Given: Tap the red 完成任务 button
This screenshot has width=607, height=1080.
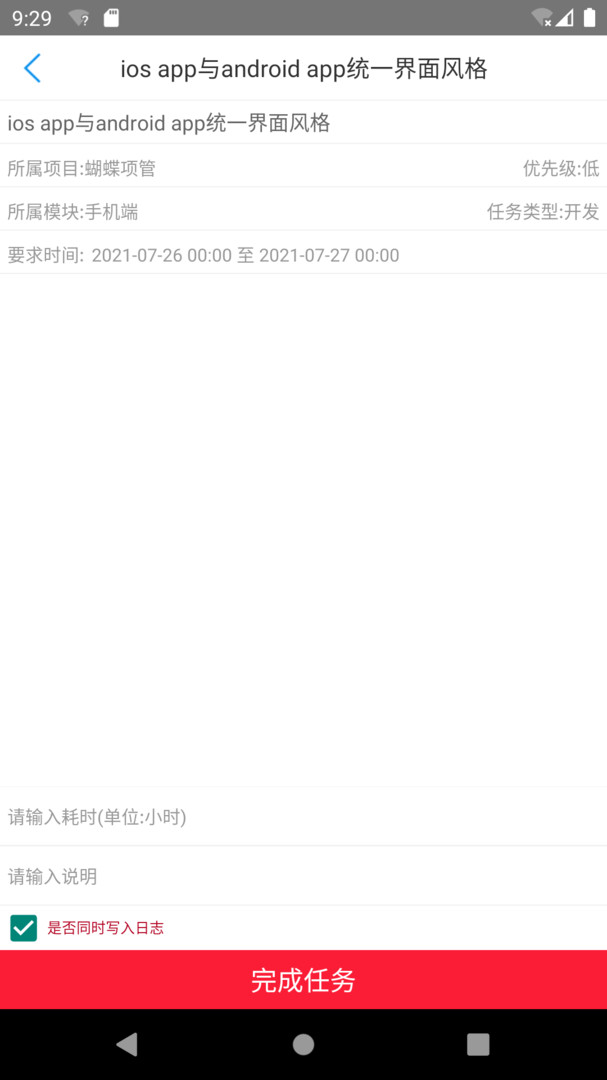Looking at the screenshot, I should [x=303, y=979].
